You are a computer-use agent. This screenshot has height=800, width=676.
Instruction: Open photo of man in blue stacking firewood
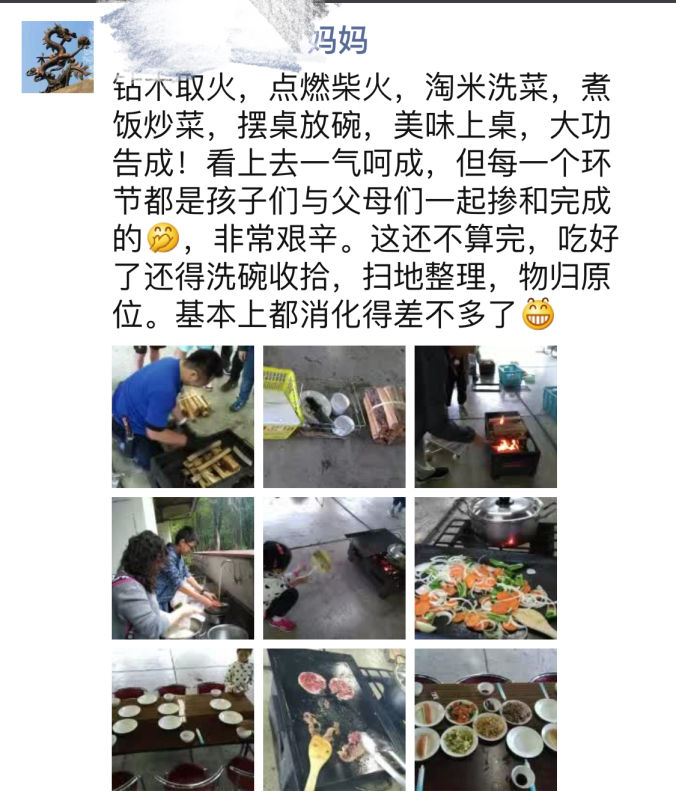[182, 416]
